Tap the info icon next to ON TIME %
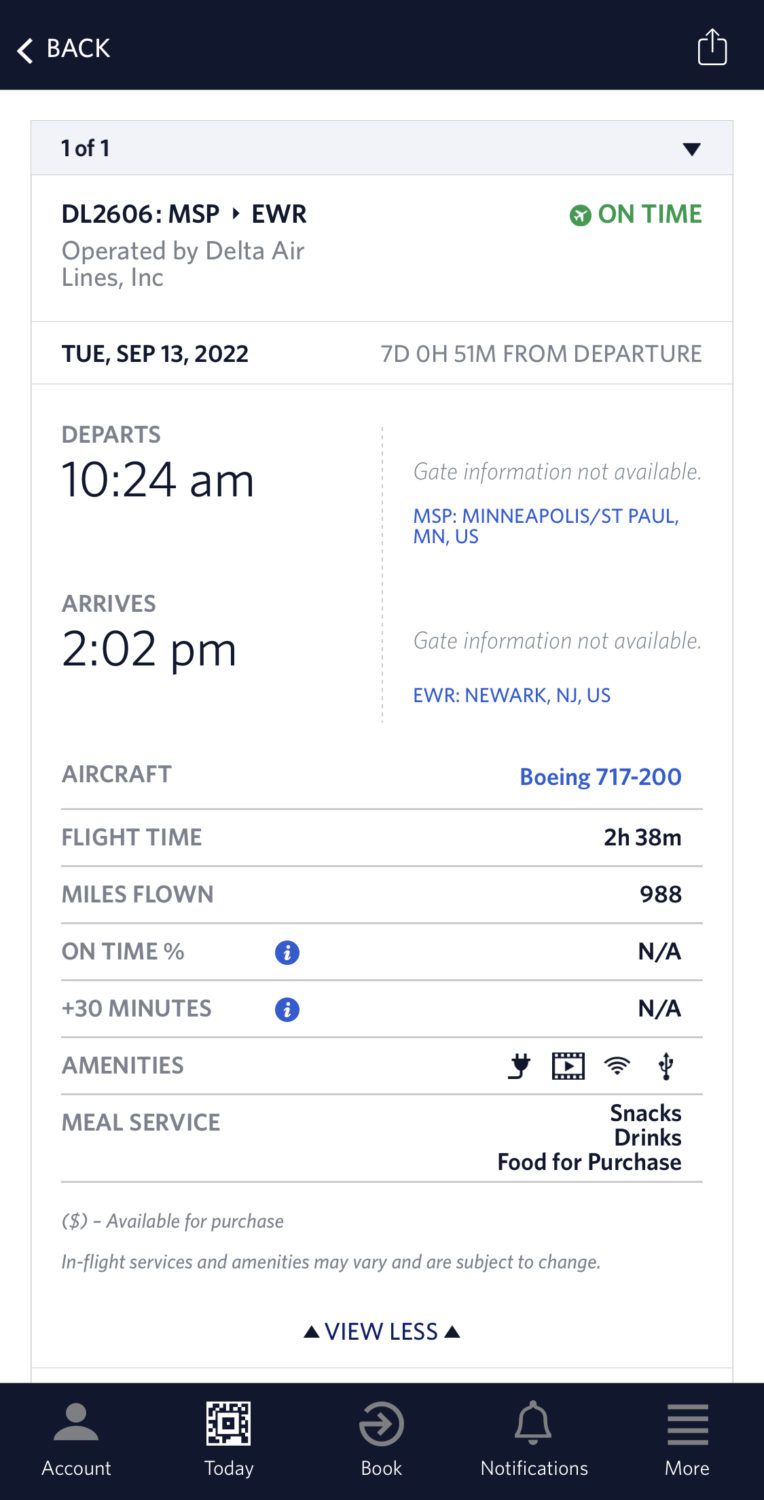Image resolution: width=764 pixels, height=1500 pixels. 287,953
